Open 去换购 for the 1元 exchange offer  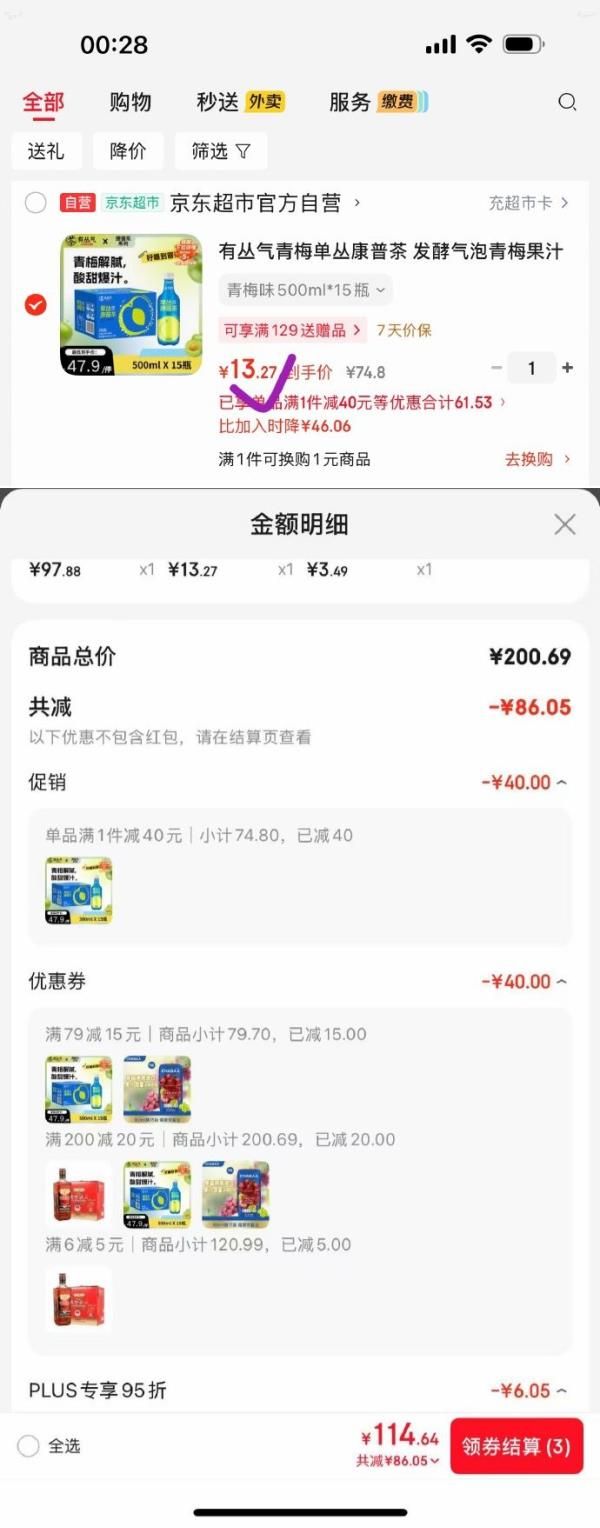[x=537, y=459]
